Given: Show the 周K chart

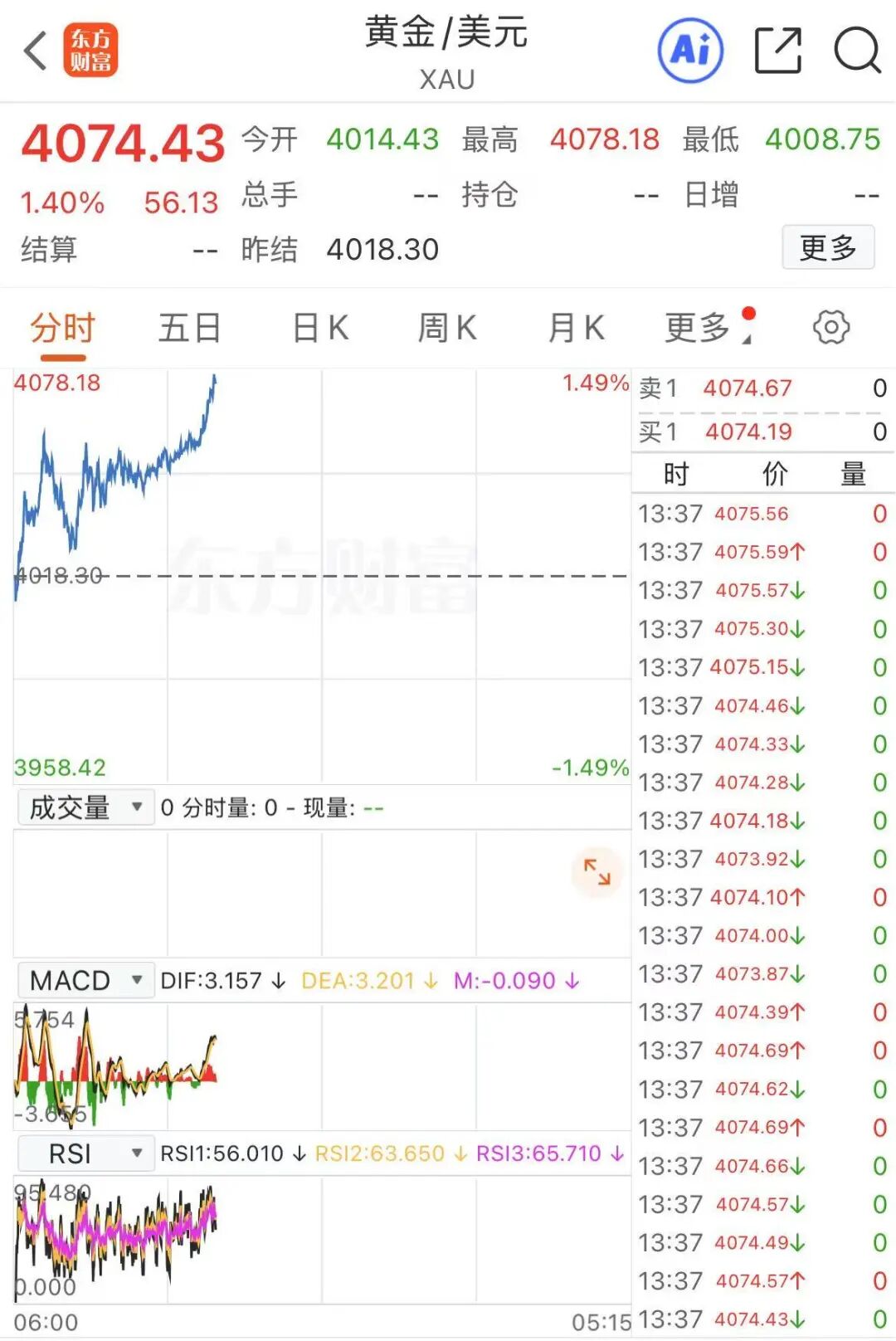Looking at the screenshot, I should point(447,328).
